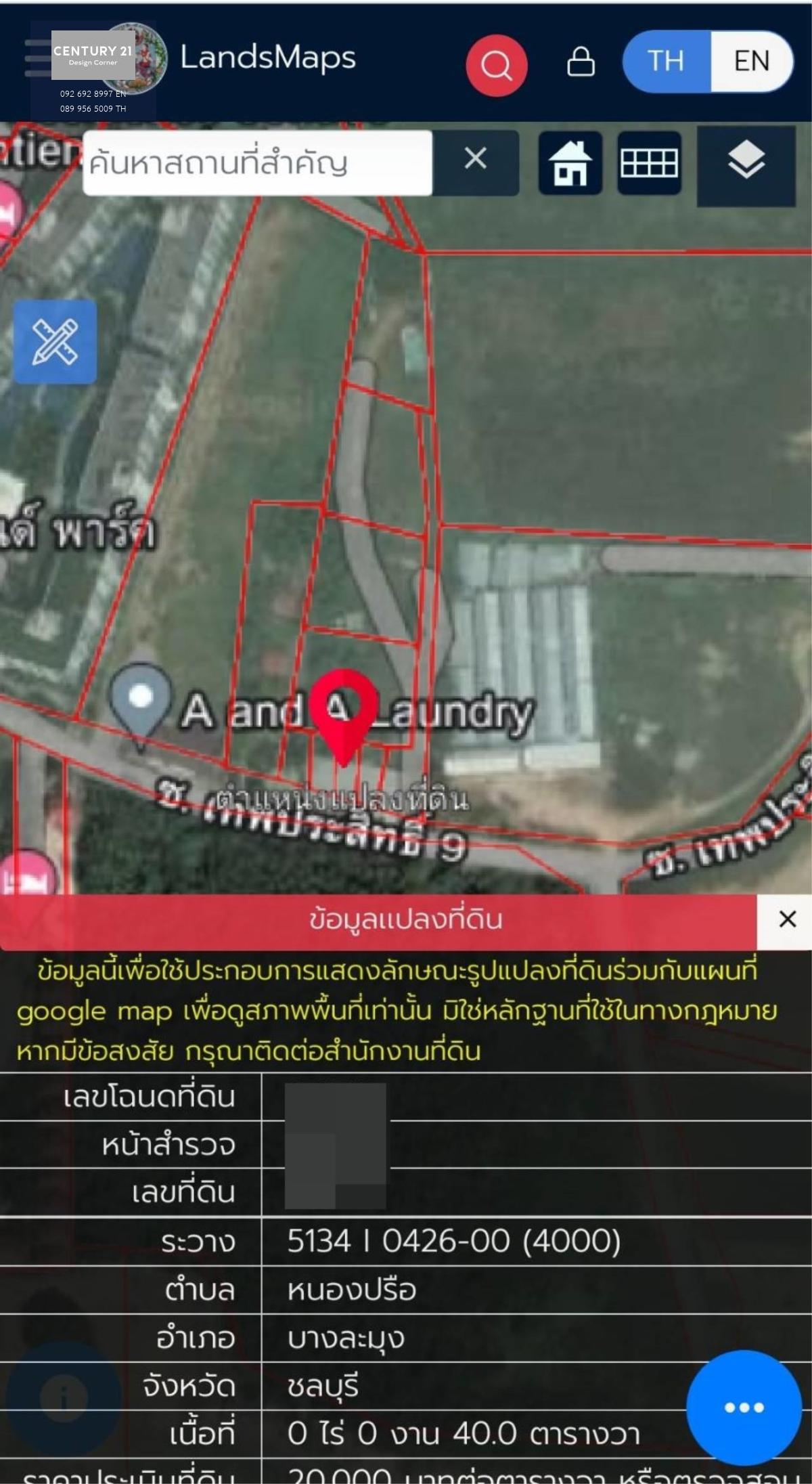Screen dimensions: 812x1484
Task: Switch language to EN
Action: [x=751, y=61]
